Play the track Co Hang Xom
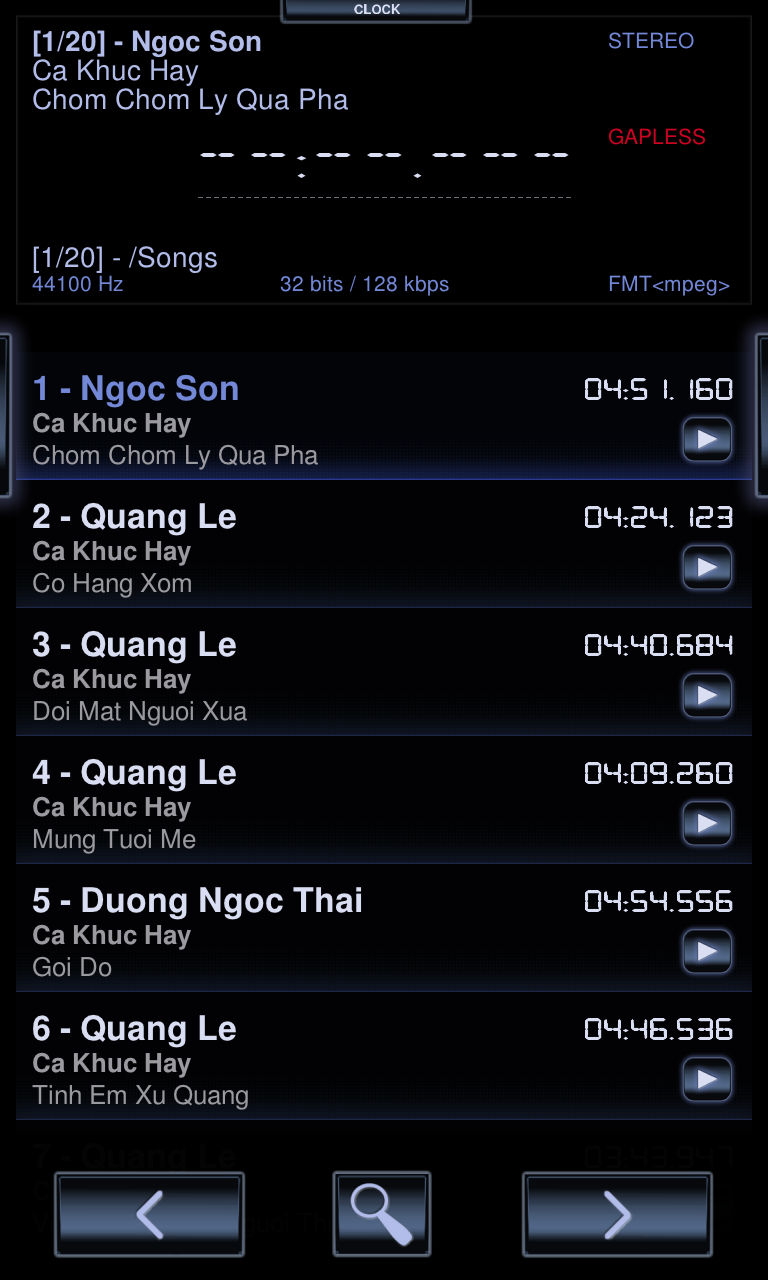The width and height of the screenshot is (768, 1280). 707,567
